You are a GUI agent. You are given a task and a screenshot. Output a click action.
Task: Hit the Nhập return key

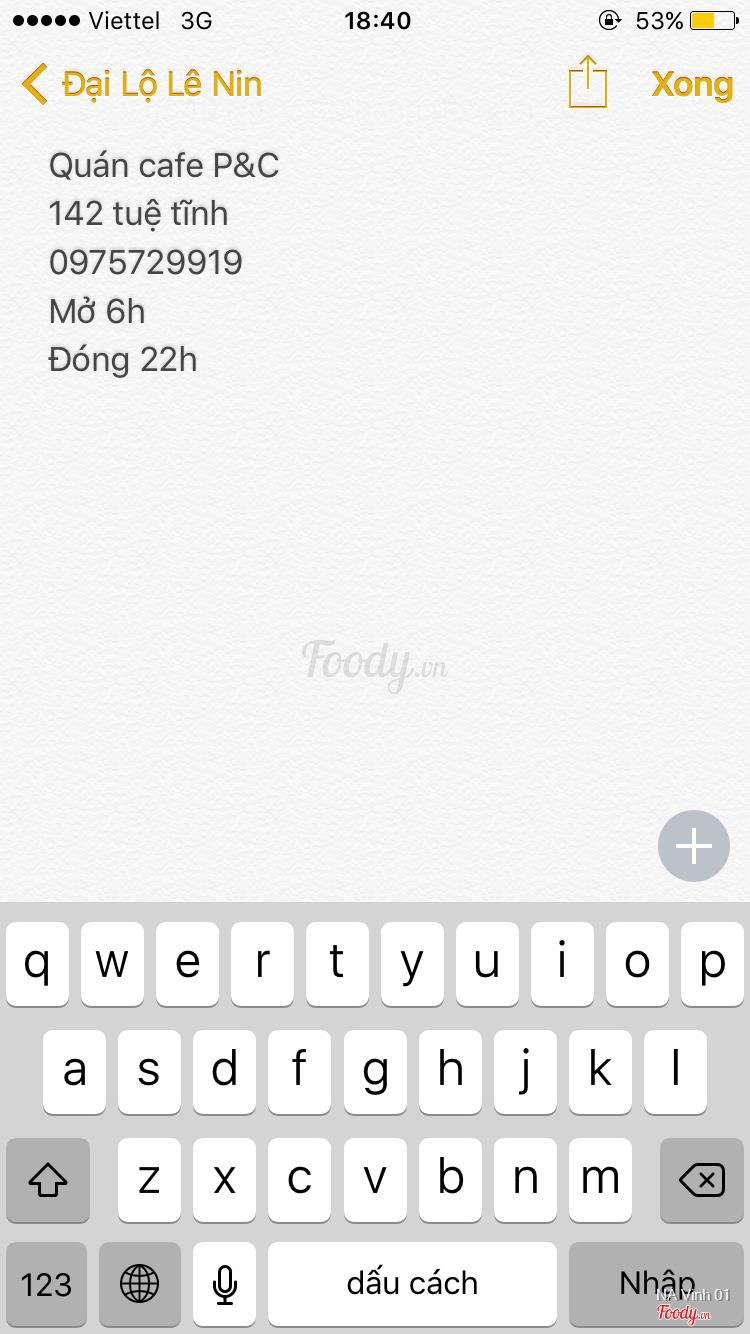click(656, 1284)
